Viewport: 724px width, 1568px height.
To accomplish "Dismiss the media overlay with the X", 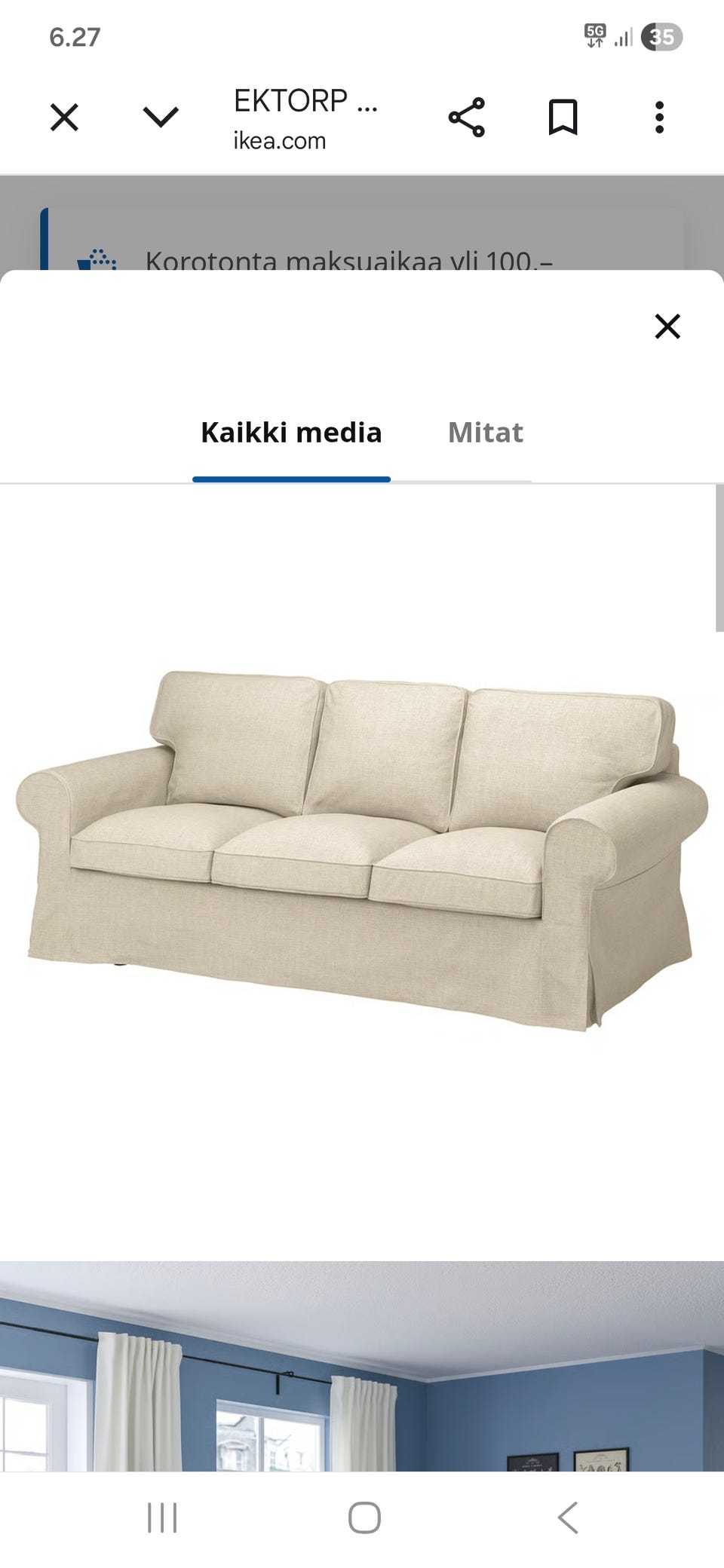I will click(x=667, y=327).
